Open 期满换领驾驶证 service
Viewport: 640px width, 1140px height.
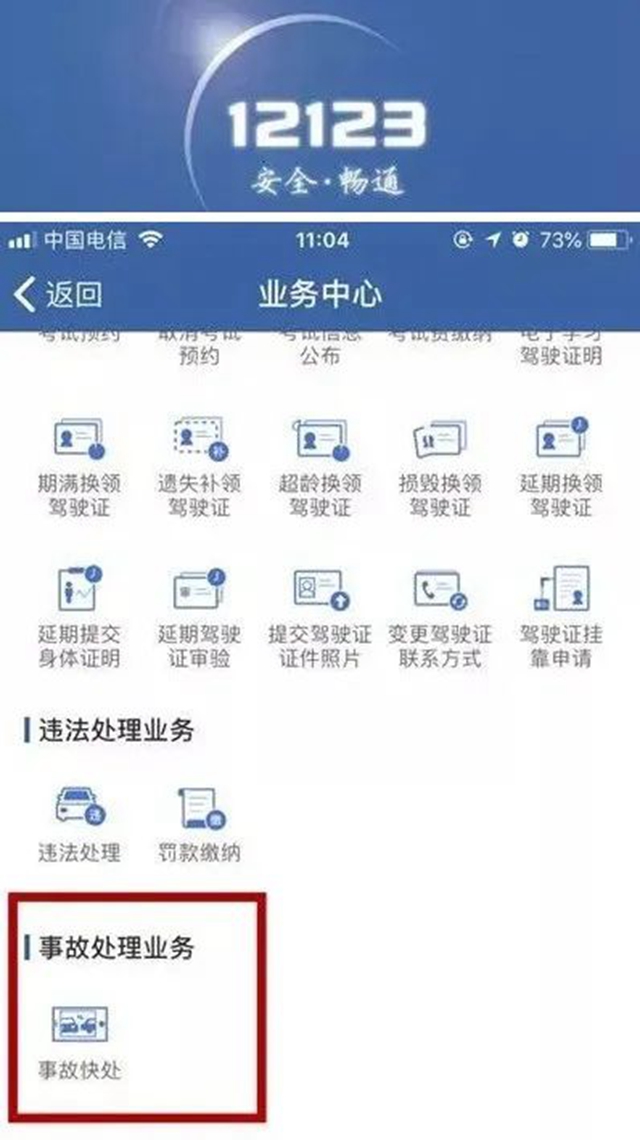79,465
